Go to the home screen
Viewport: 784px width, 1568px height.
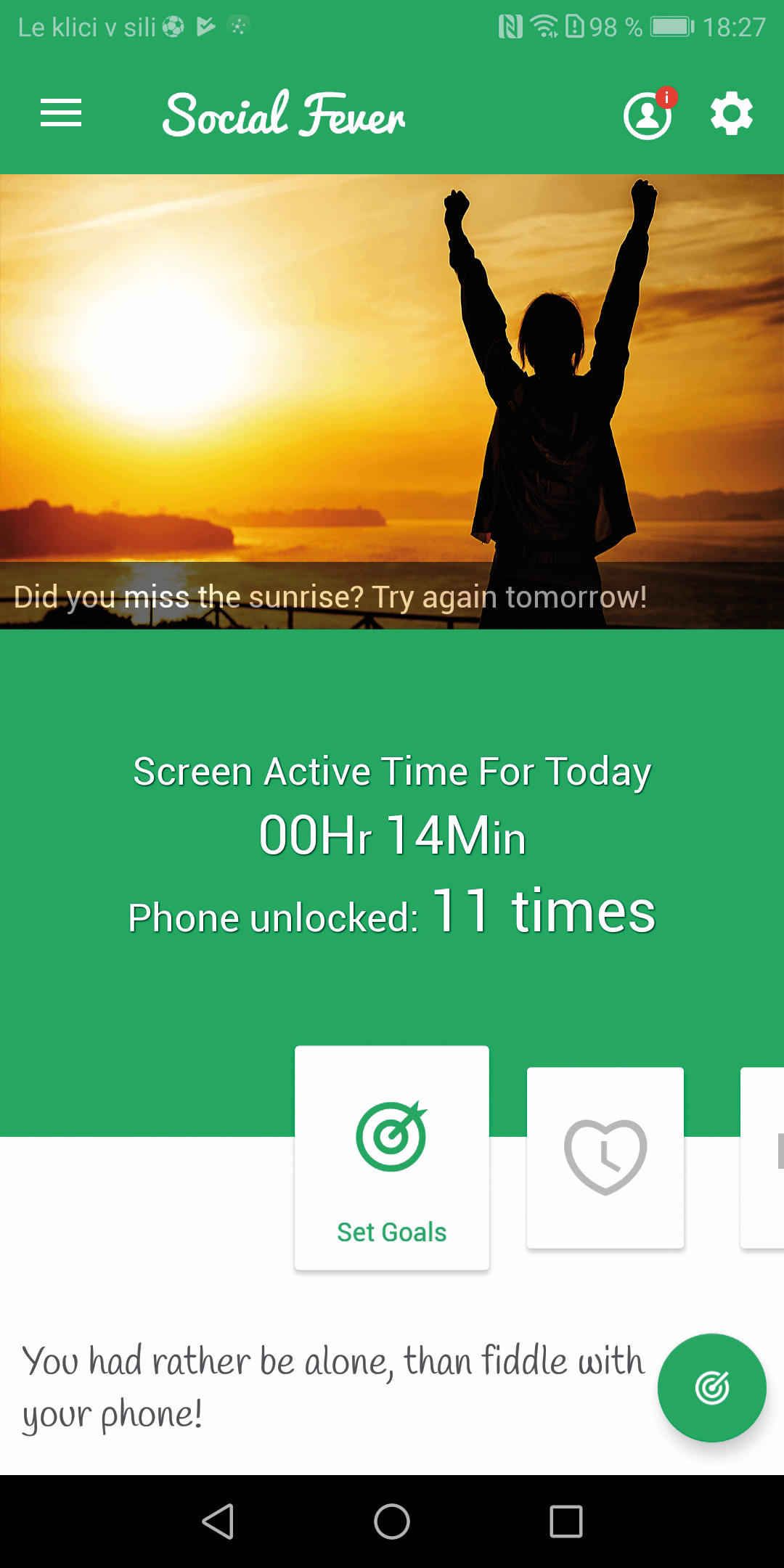click(x=392, y=1522)
